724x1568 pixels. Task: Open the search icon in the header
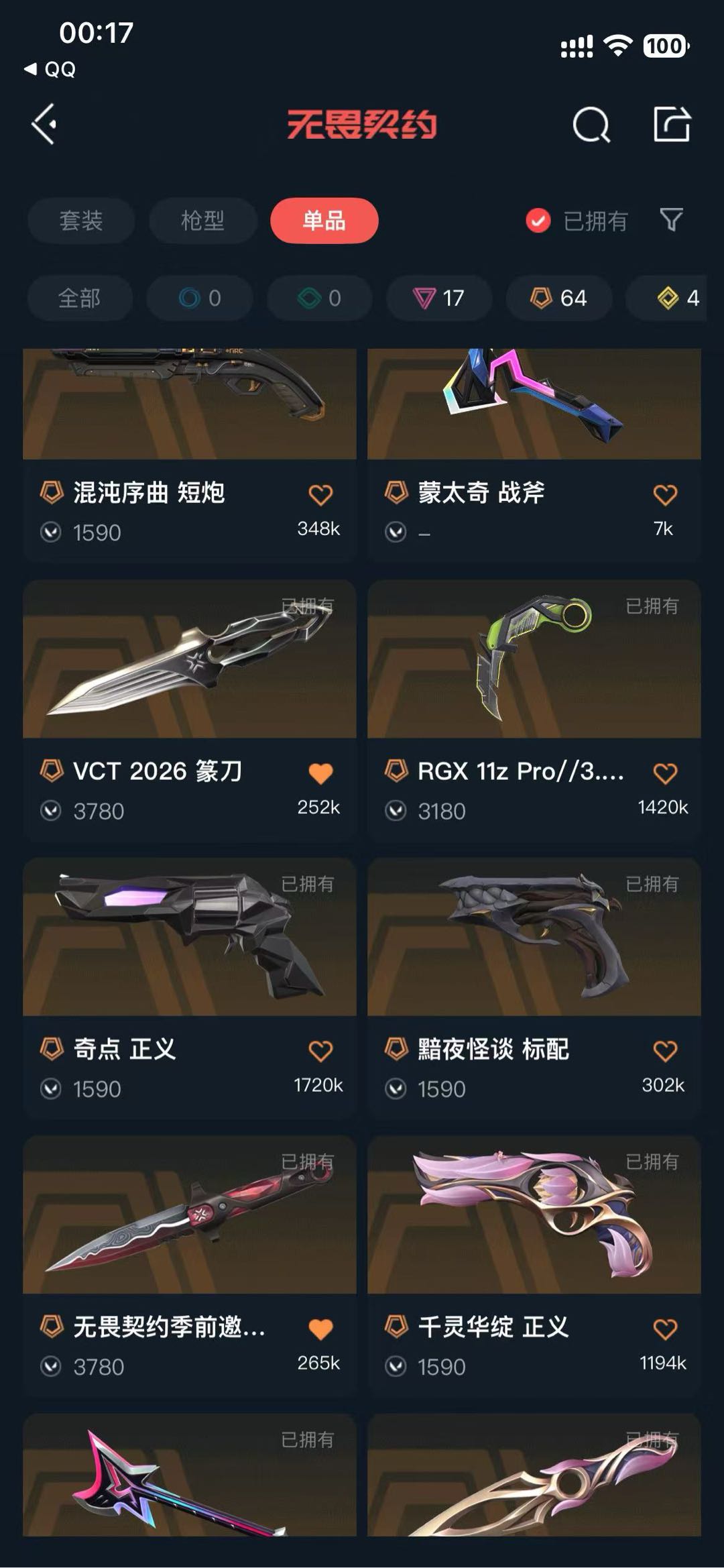(x=591, y=125)
